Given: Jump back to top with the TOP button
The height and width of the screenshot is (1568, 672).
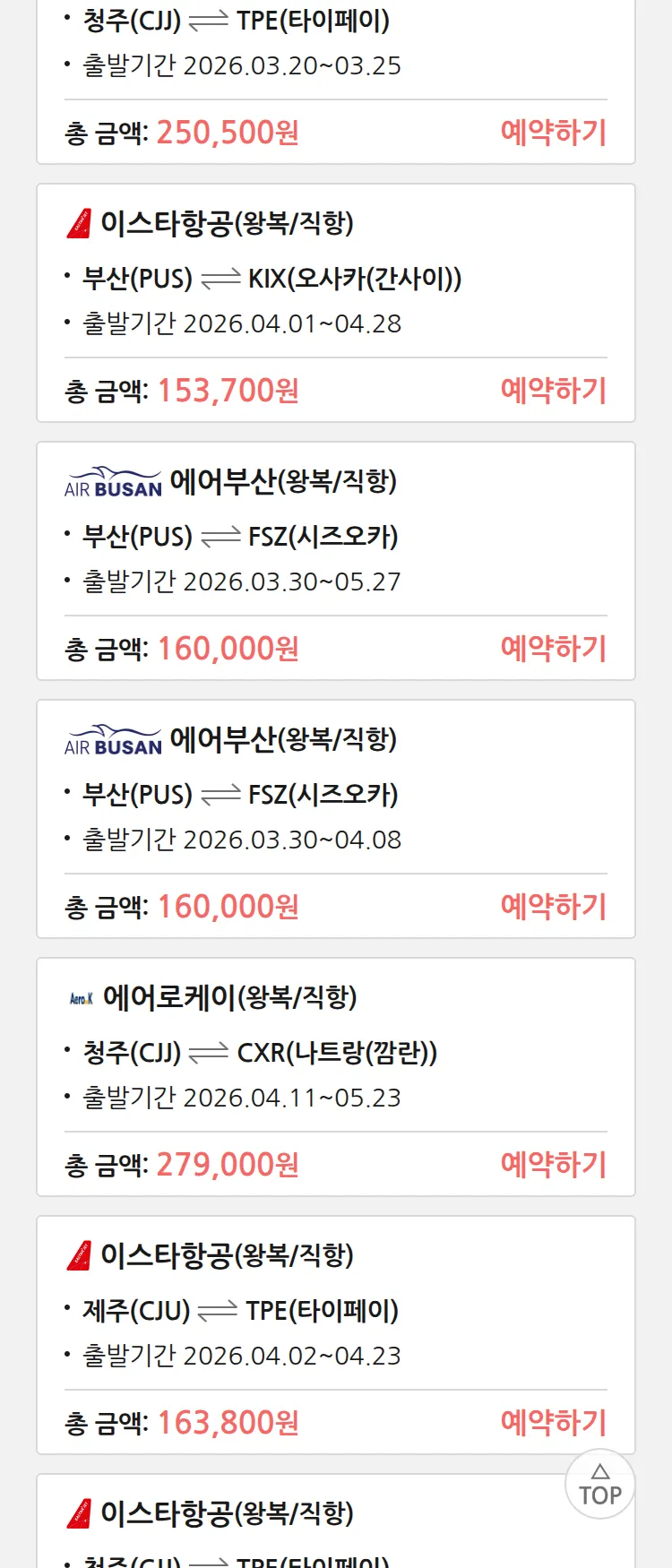Looking at the screenshot, I should [x=599, y=1485].
